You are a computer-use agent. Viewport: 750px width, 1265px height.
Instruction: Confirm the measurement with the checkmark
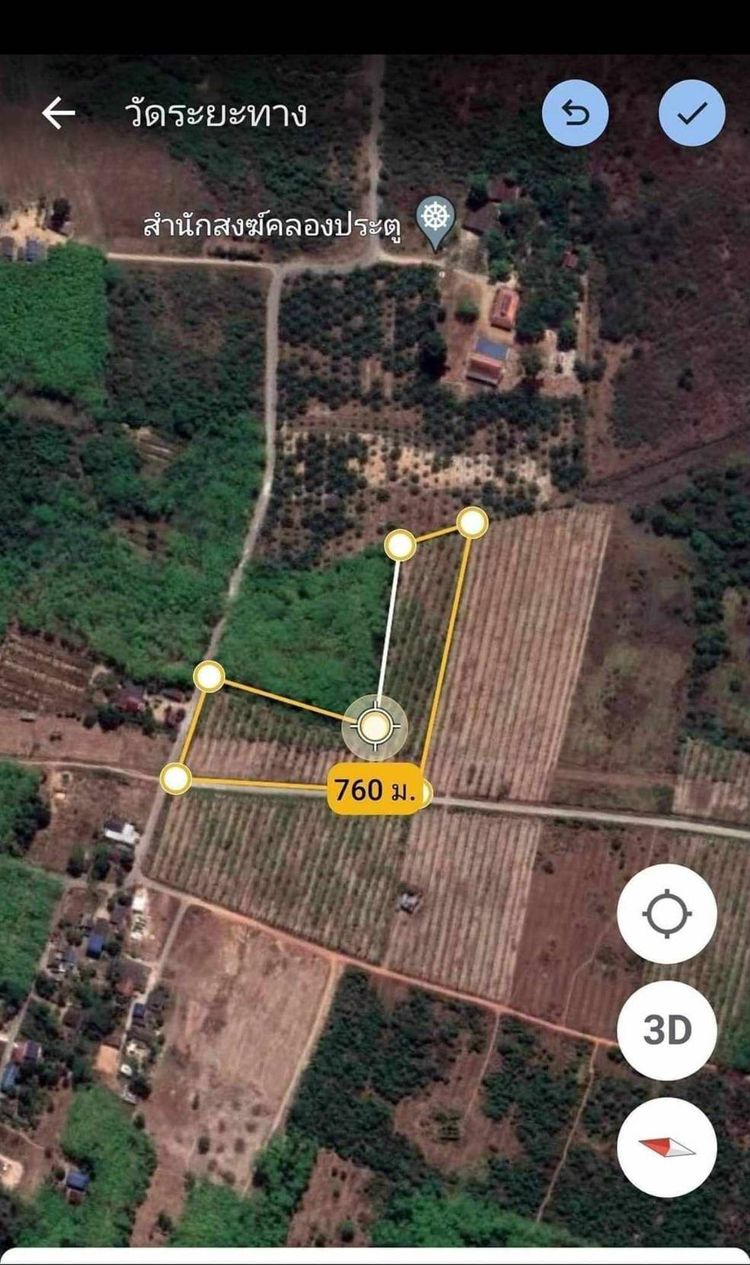pyautogui.click(x=691, y=114)
